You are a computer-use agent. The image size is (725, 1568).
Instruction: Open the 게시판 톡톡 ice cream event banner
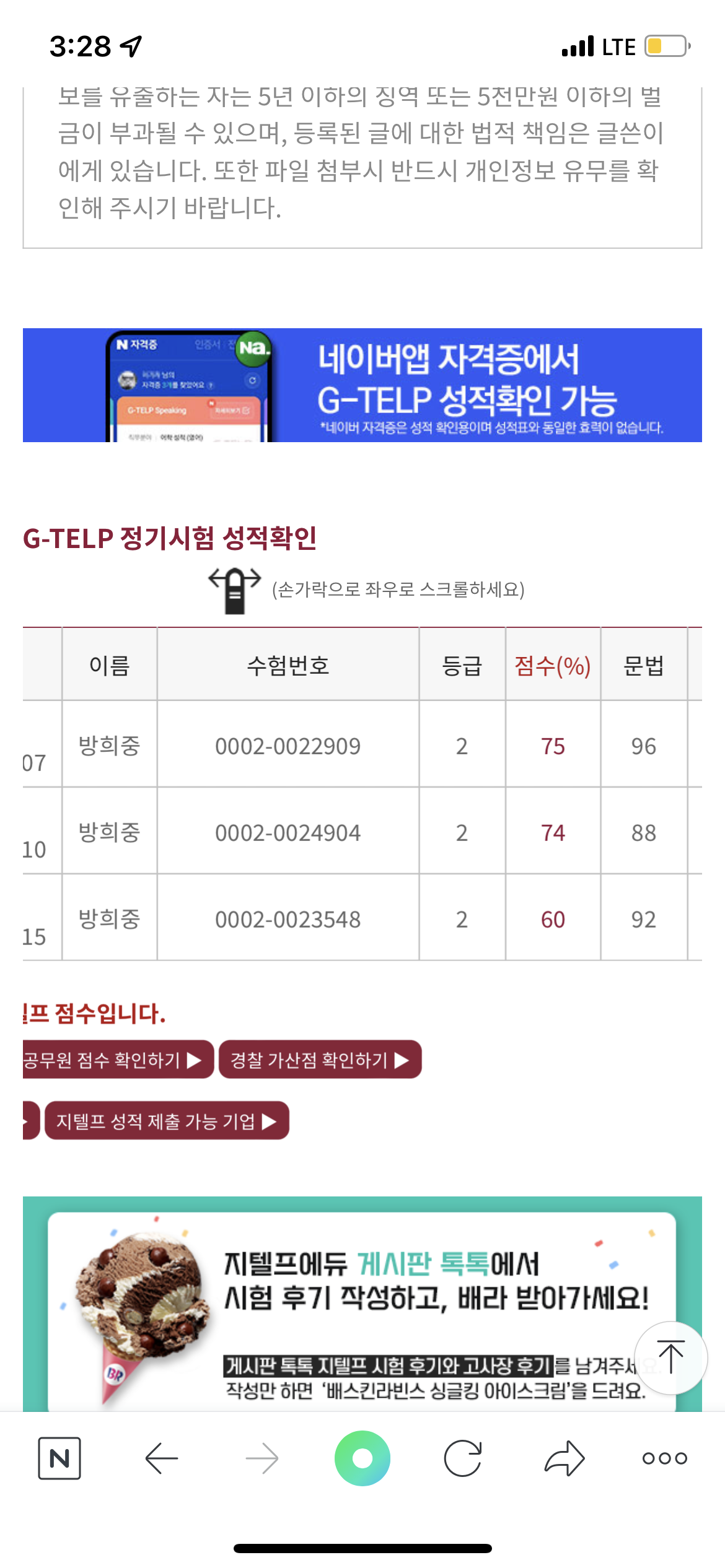[x=362, y=1304]
